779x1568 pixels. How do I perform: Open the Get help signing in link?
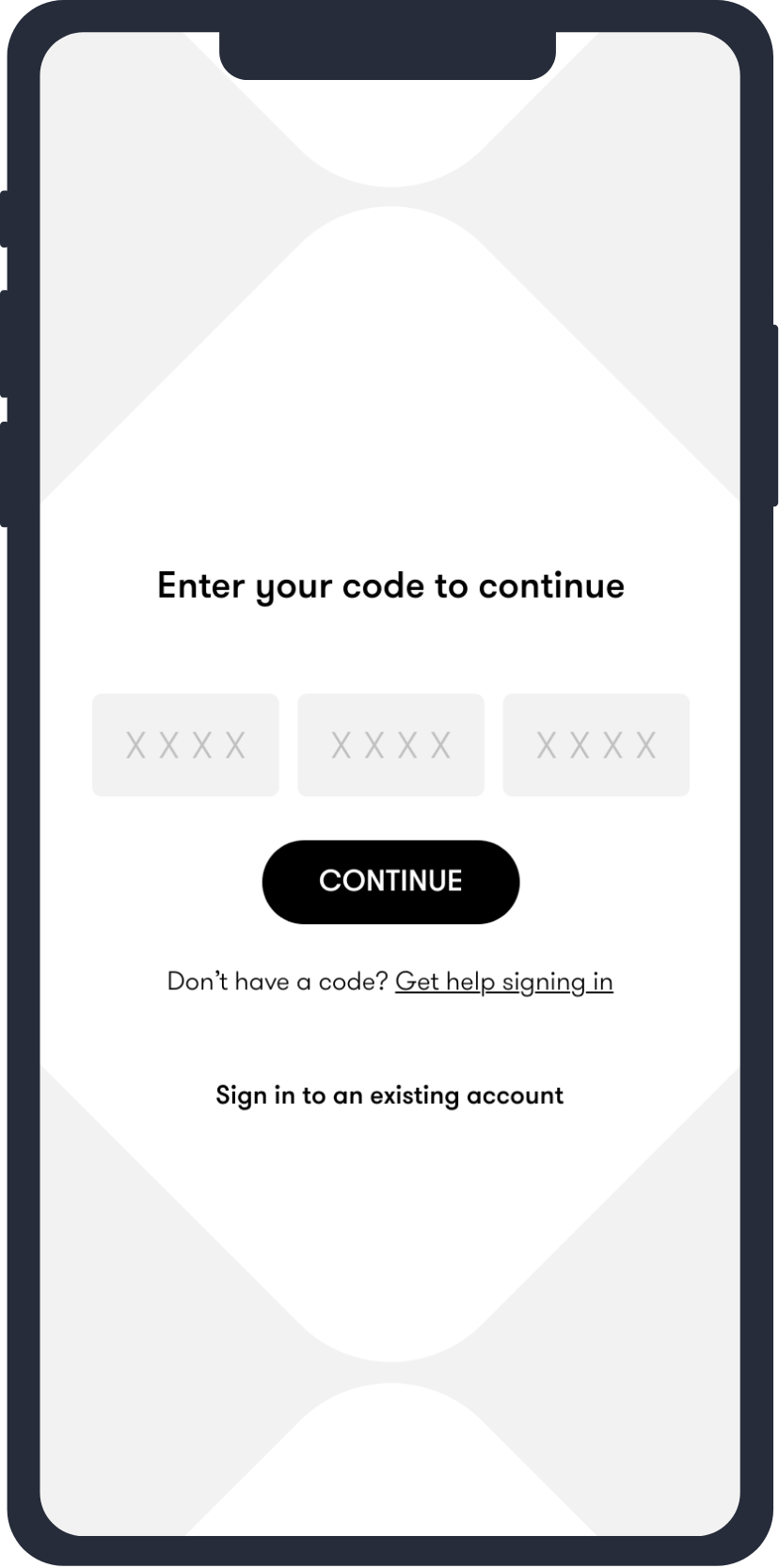[x=504, y=982]
